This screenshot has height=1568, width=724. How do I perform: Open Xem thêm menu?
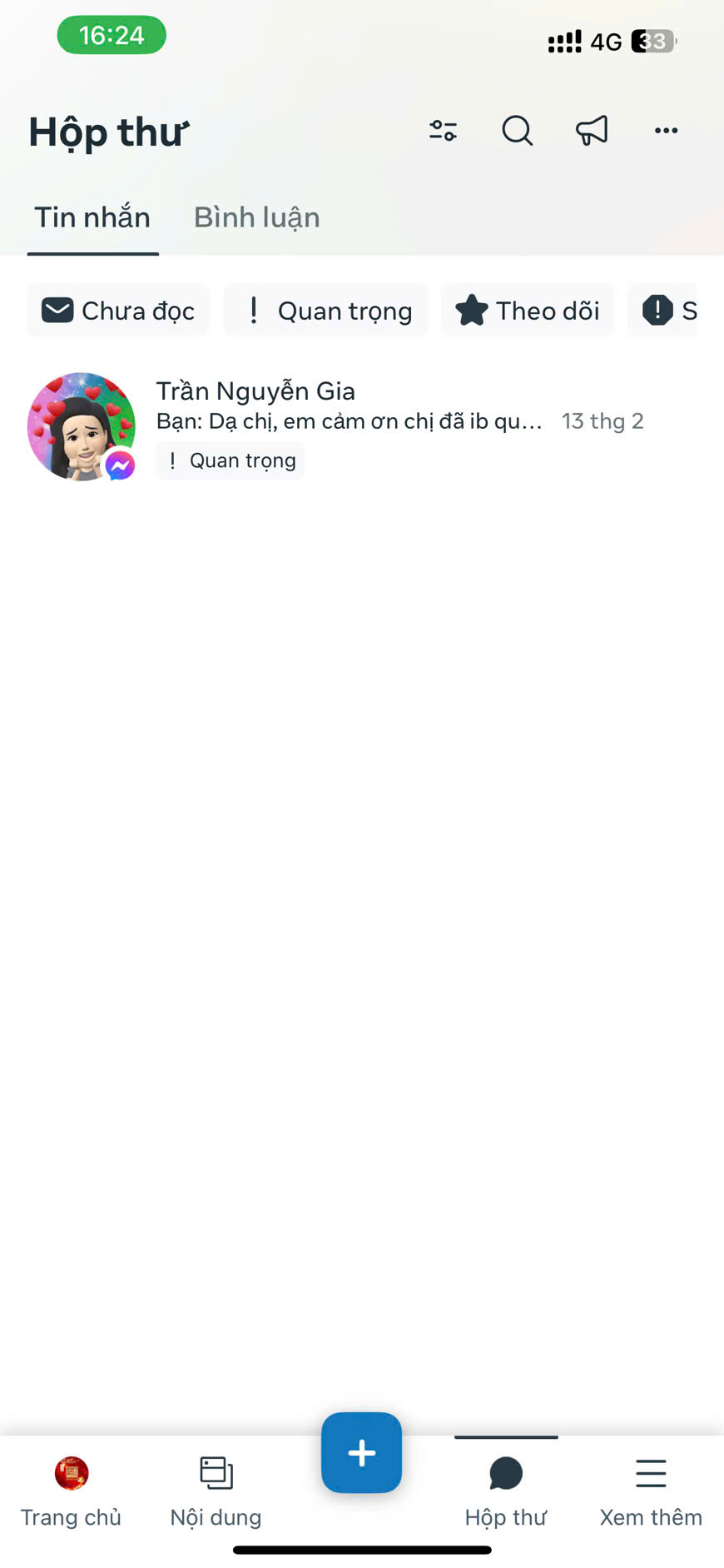coord(651,1491)
